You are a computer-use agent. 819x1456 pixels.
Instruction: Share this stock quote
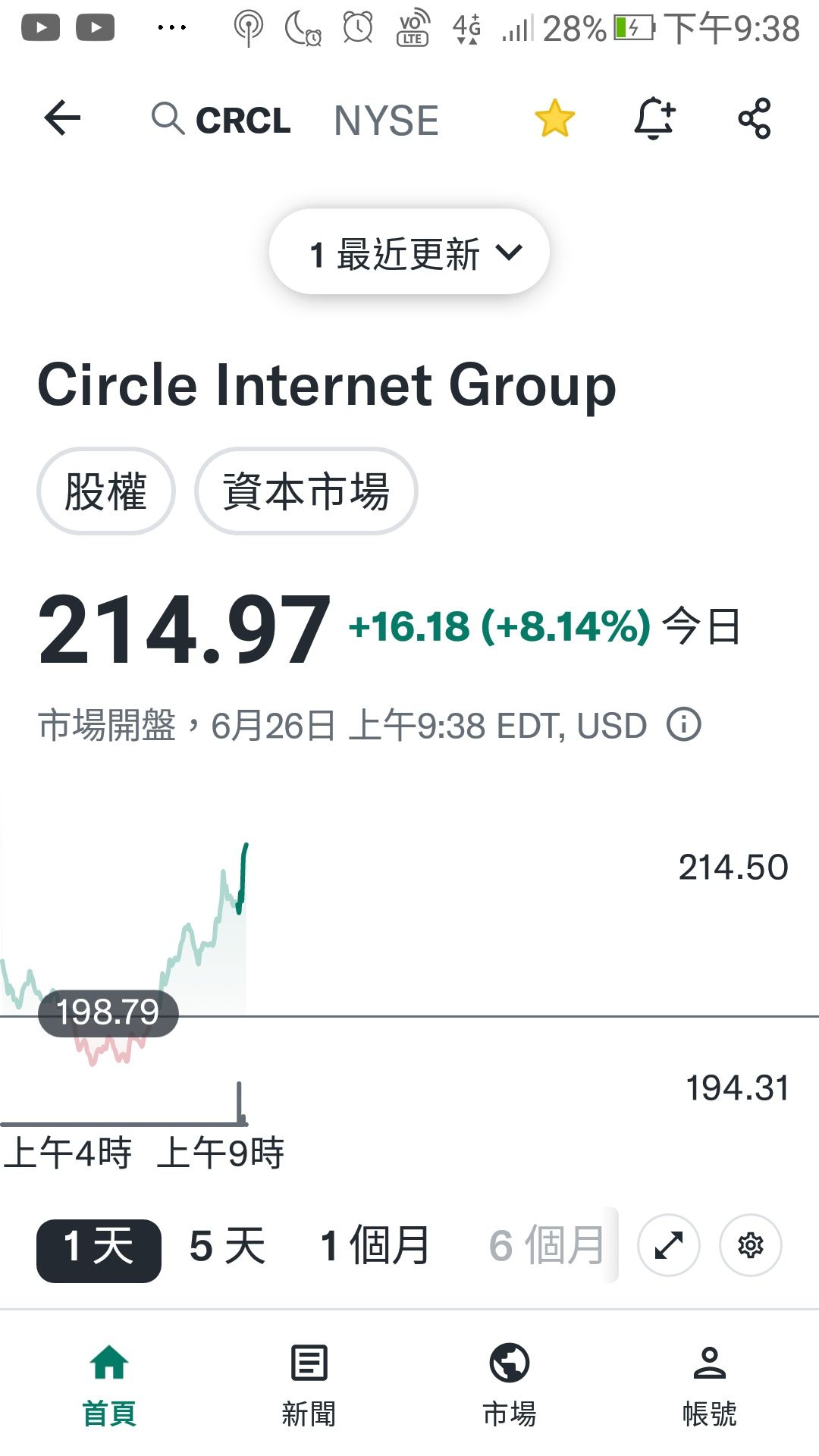[755, 119]
